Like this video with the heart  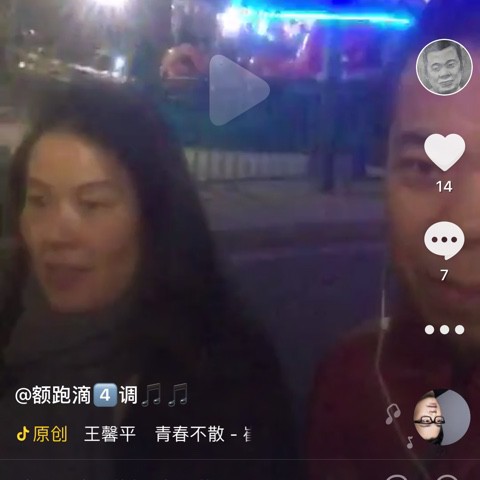[x=444, y=152]
